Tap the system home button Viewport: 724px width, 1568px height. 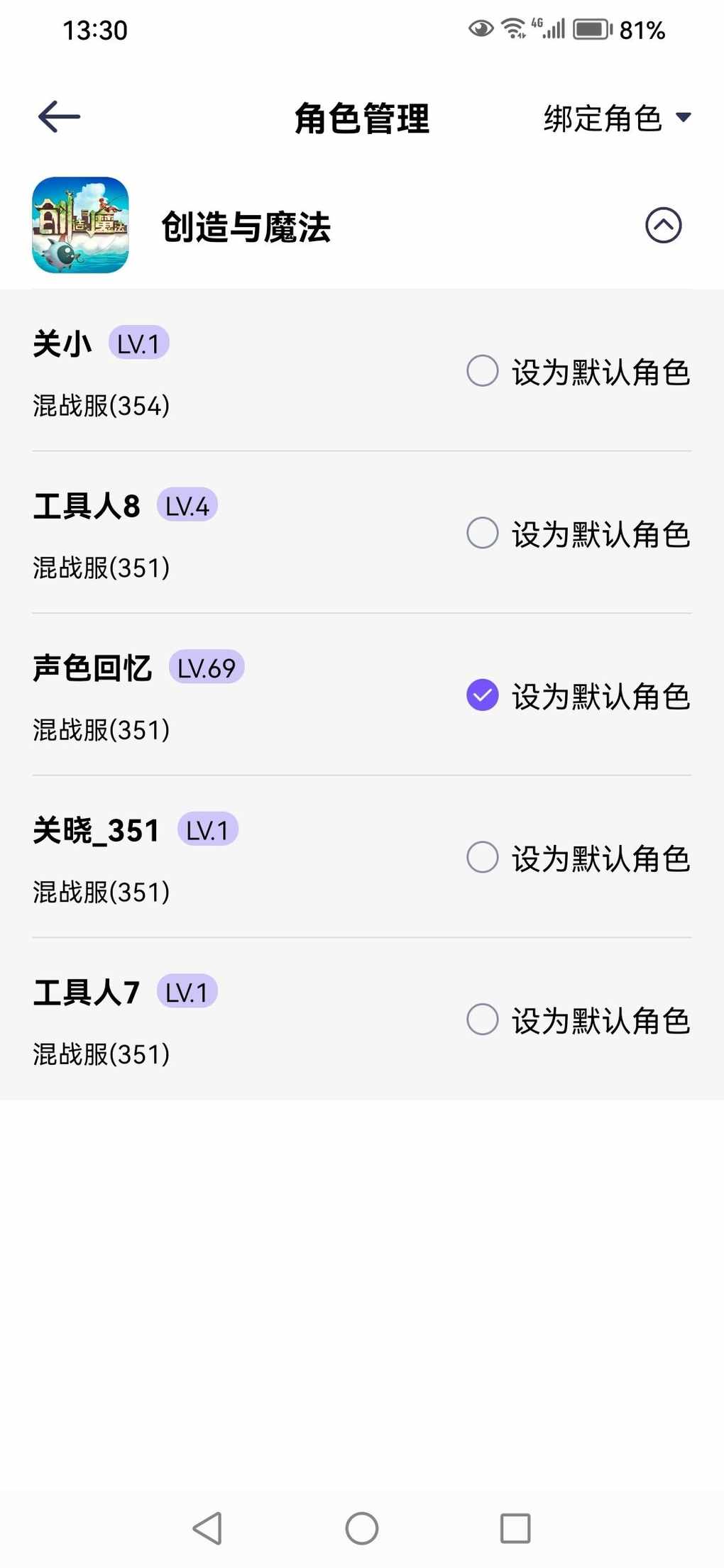point(362,1528)
